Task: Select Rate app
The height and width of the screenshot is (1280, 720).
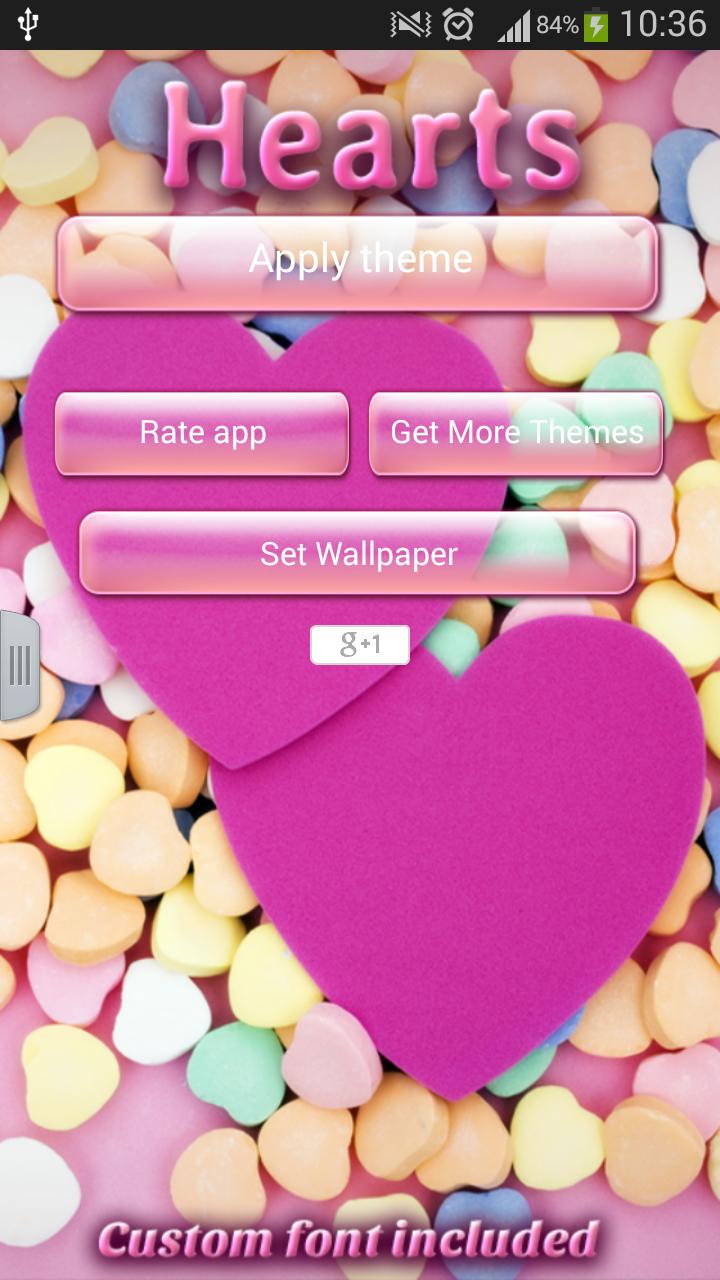Action: pos(203,433)
